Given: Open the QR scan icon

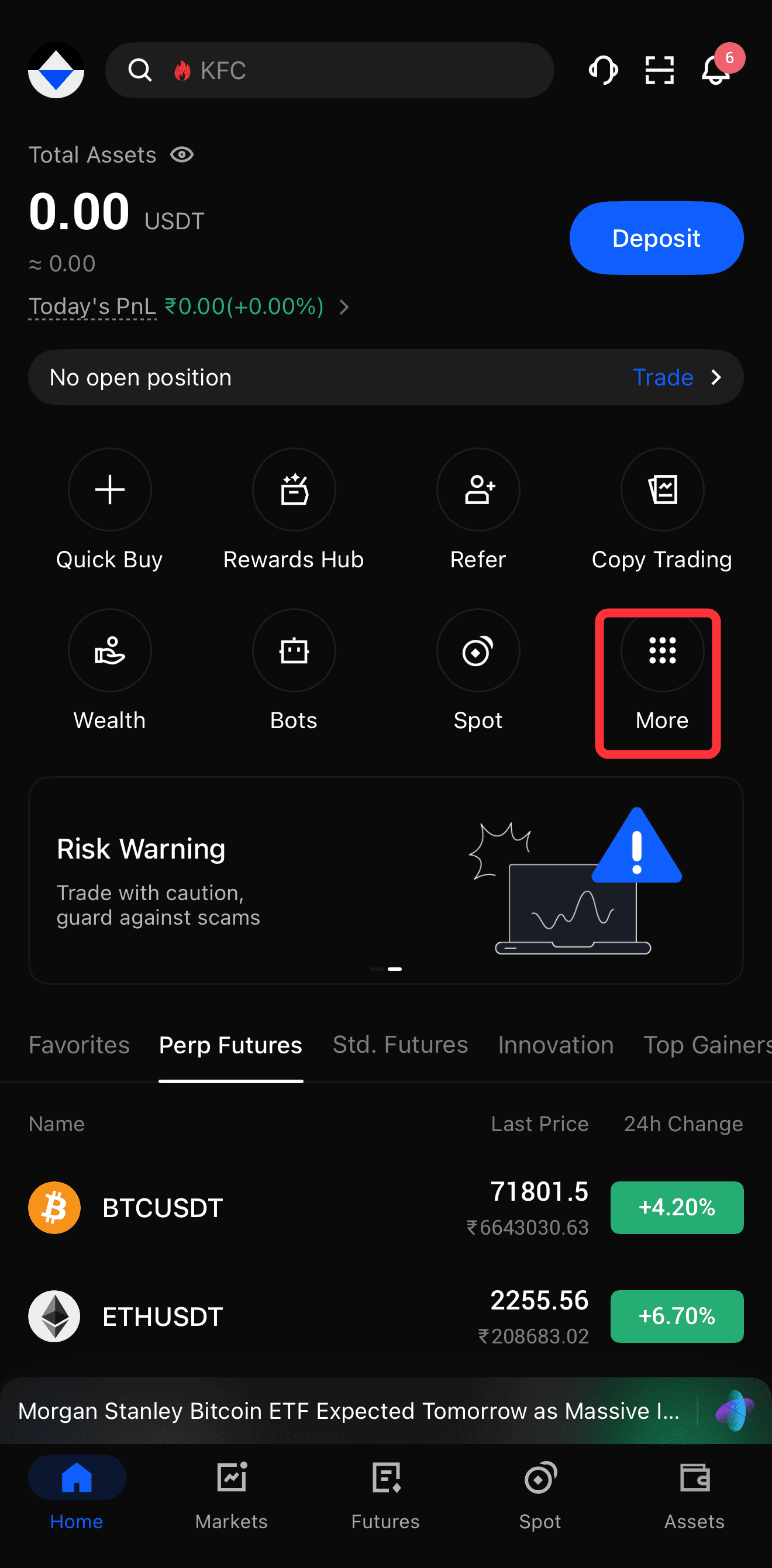Looking at the screenshot, I should point(659,71).
